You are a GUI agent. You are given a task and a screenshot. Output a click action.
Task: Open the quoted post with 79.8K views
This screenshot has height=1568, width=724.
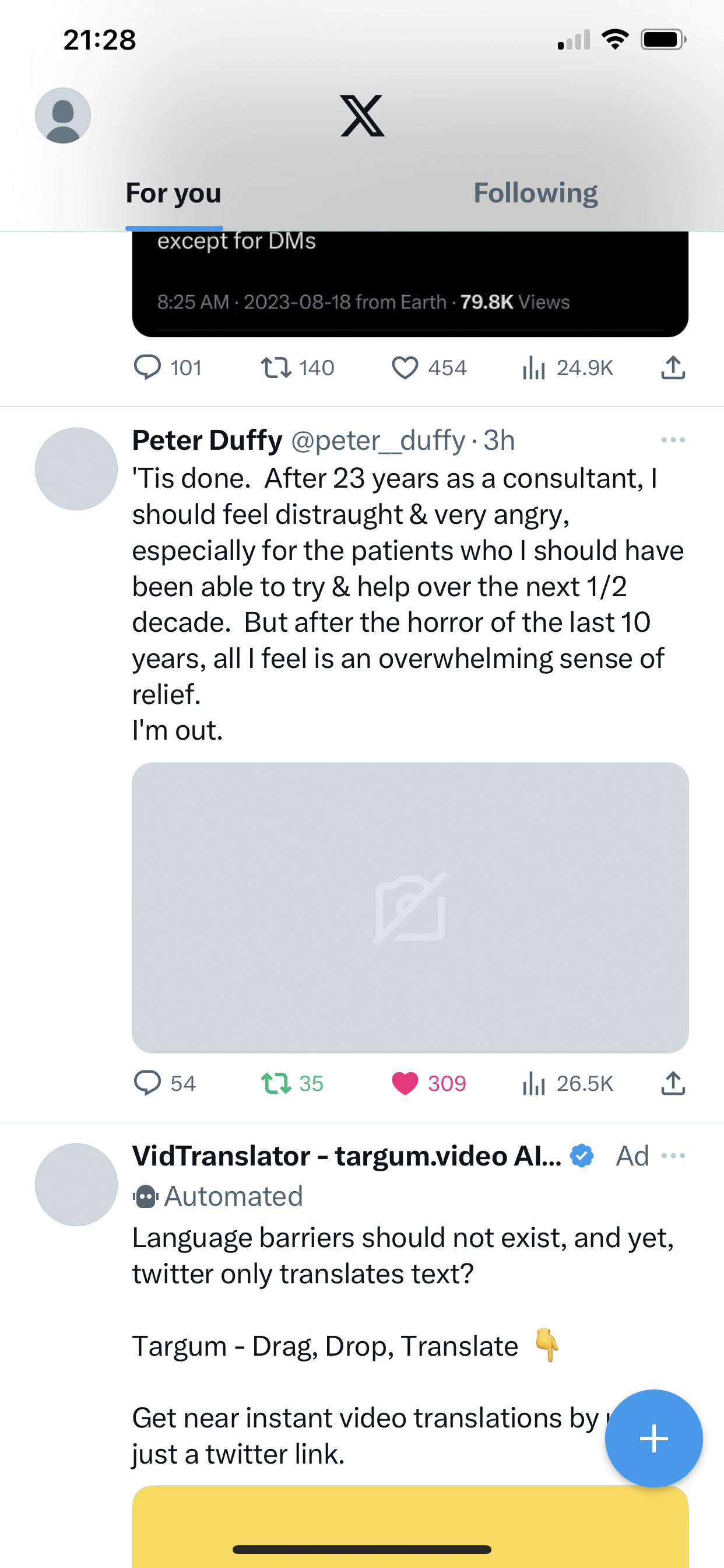[x=410, y=283]
